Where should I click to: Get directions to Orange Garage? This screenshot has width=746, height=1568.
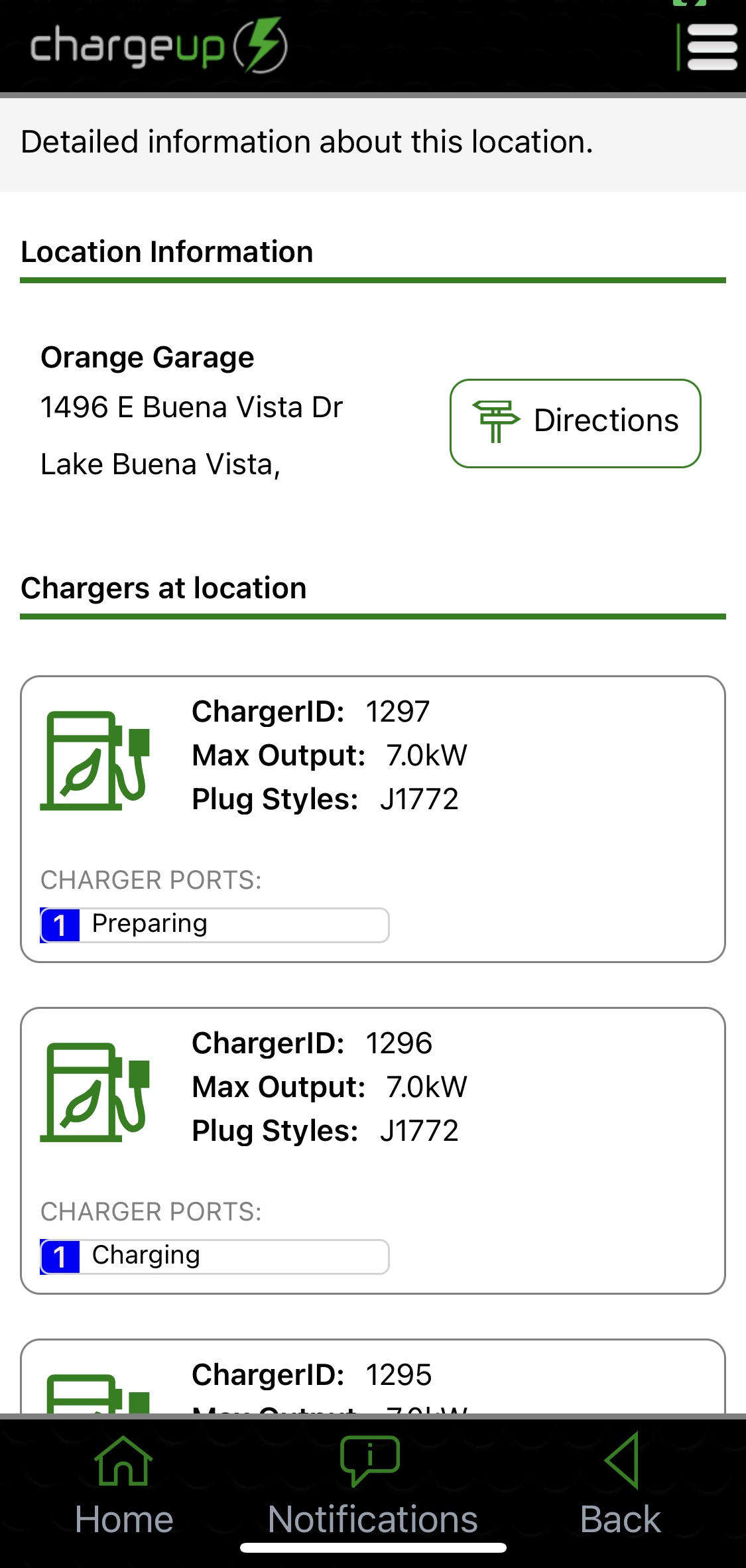pos(575,423)
